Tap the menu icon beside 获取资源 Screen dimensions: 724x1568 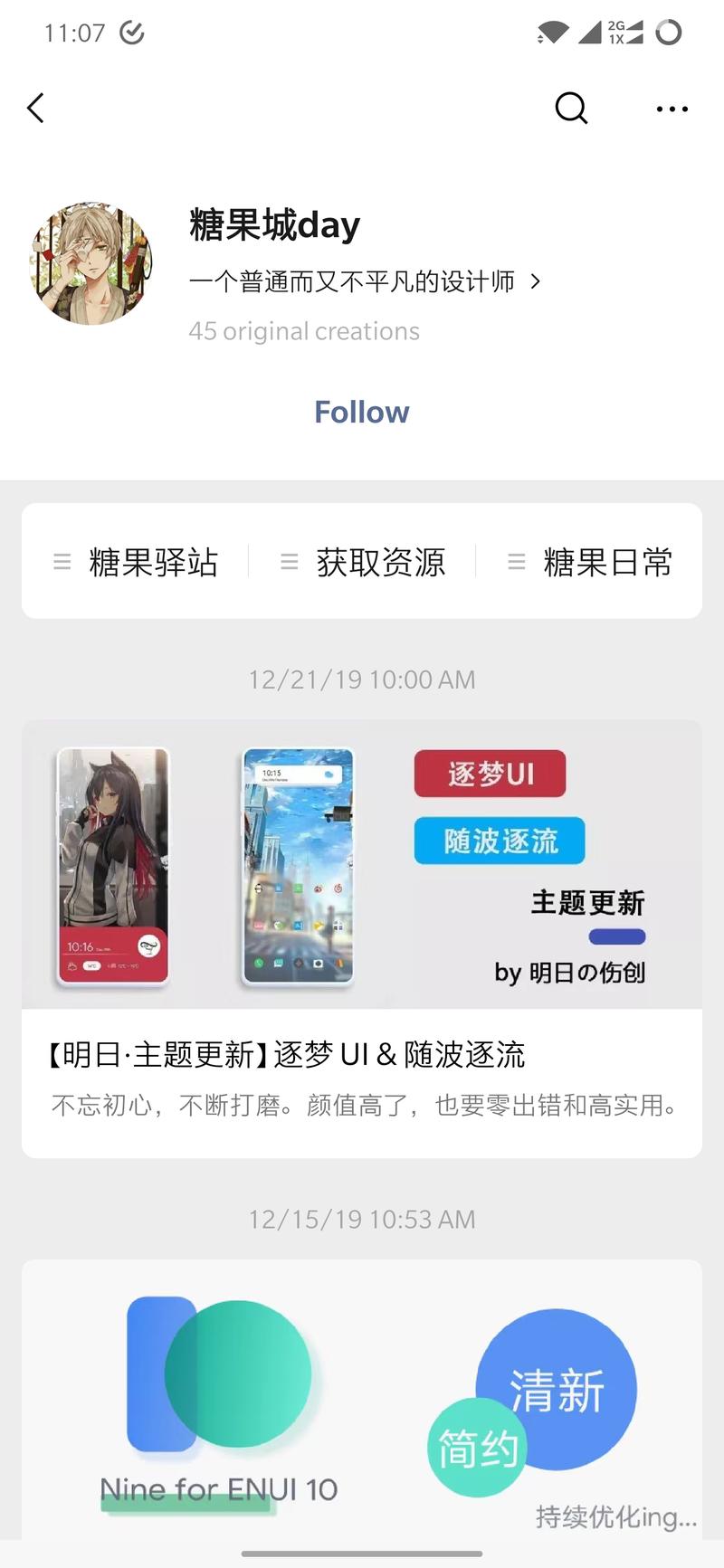click(x=289, y=561)
